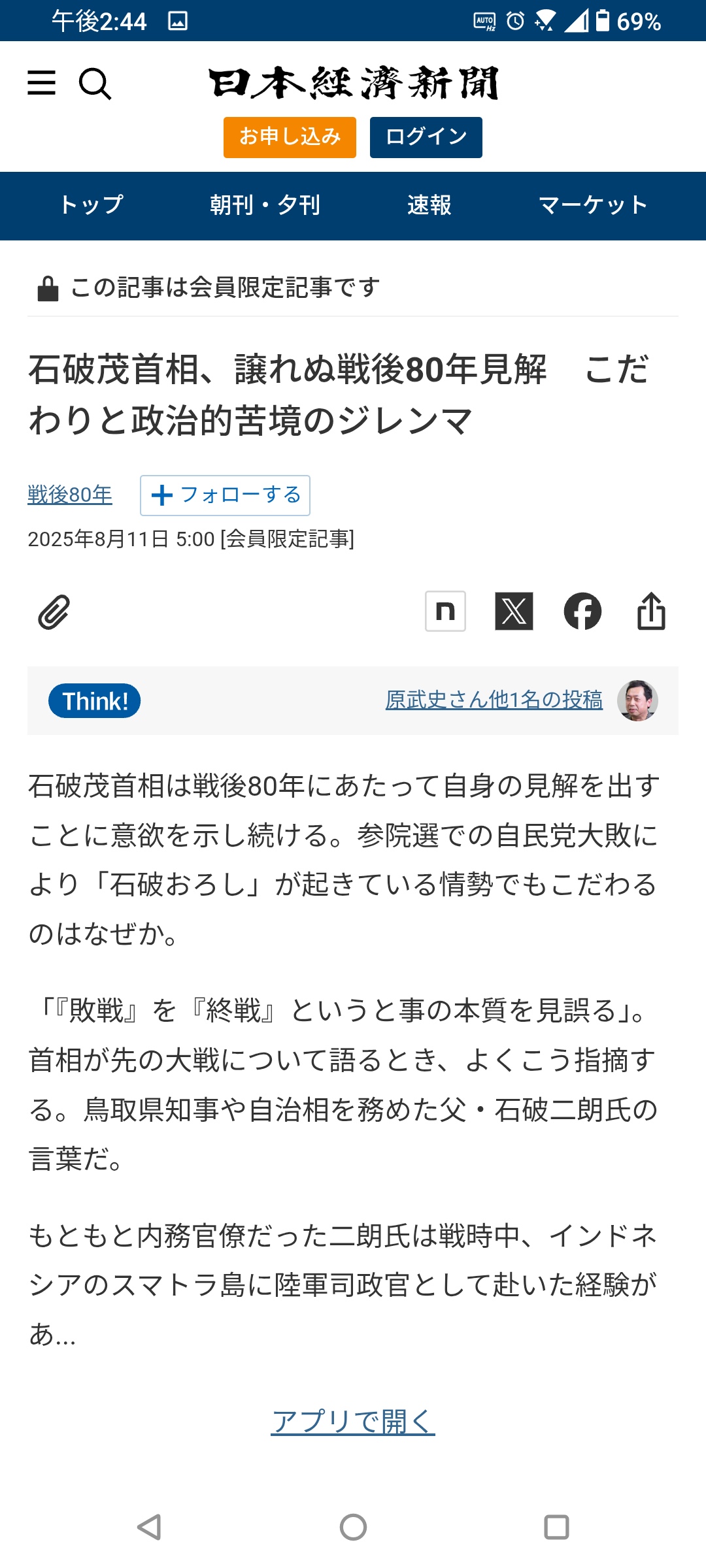Screen dimensions: 706x1568
Task: Open the system share icon
Action: point(651,611)
